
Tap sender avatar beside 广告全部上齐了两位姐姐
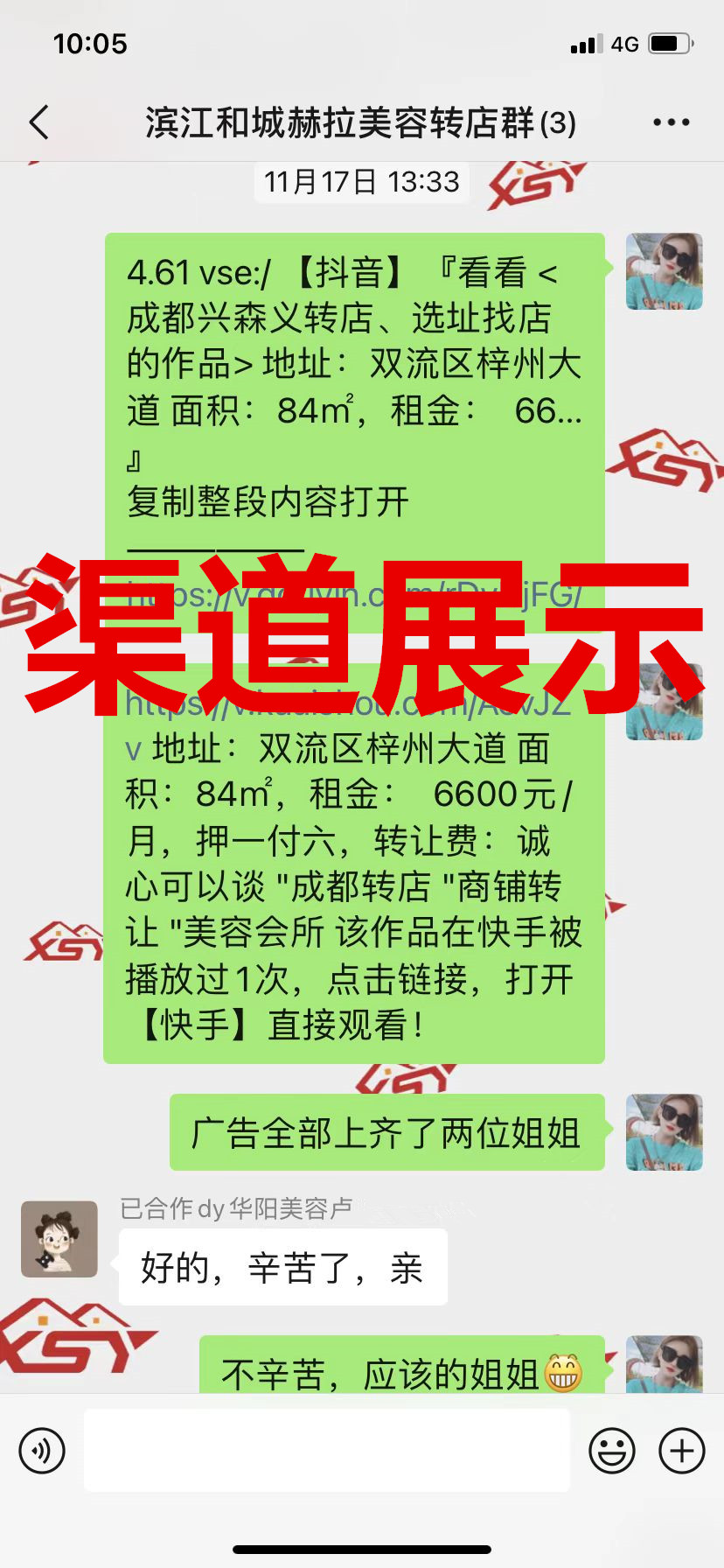[665, 1132]
